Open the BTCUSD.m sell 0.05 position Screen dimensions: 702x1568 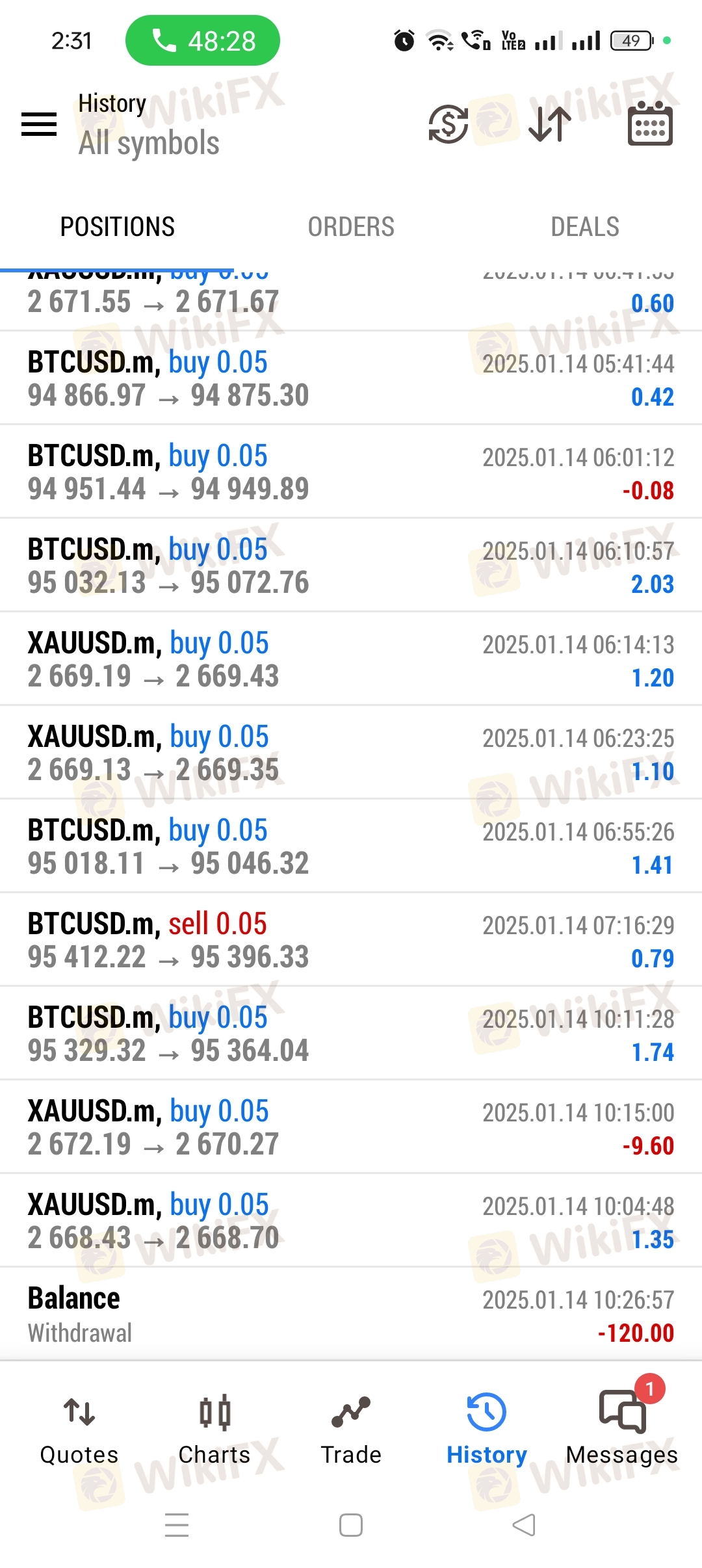coord(351,940)
